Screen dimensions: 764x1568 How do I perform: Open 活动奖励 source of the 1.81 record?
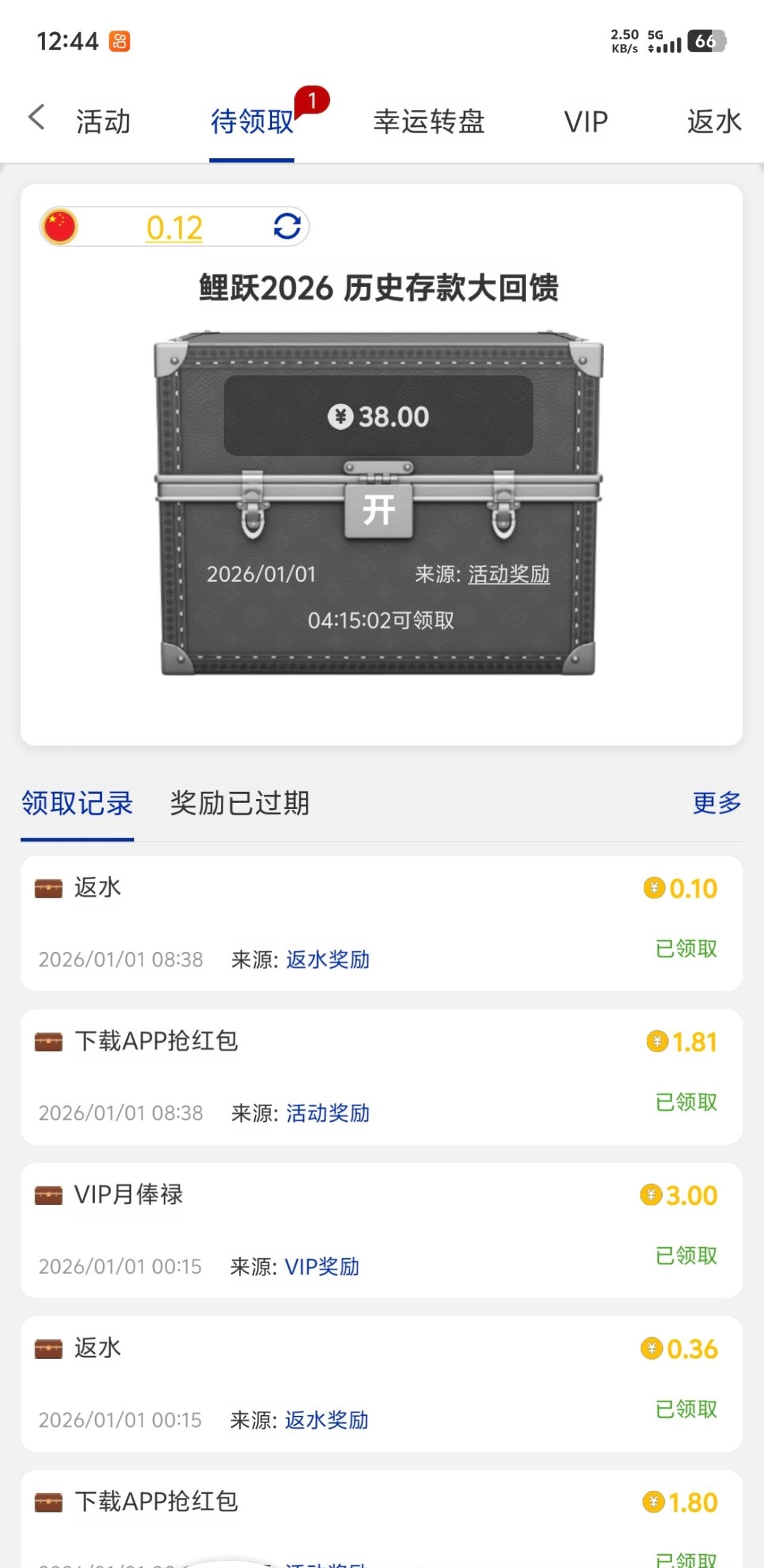[327, 1113]
